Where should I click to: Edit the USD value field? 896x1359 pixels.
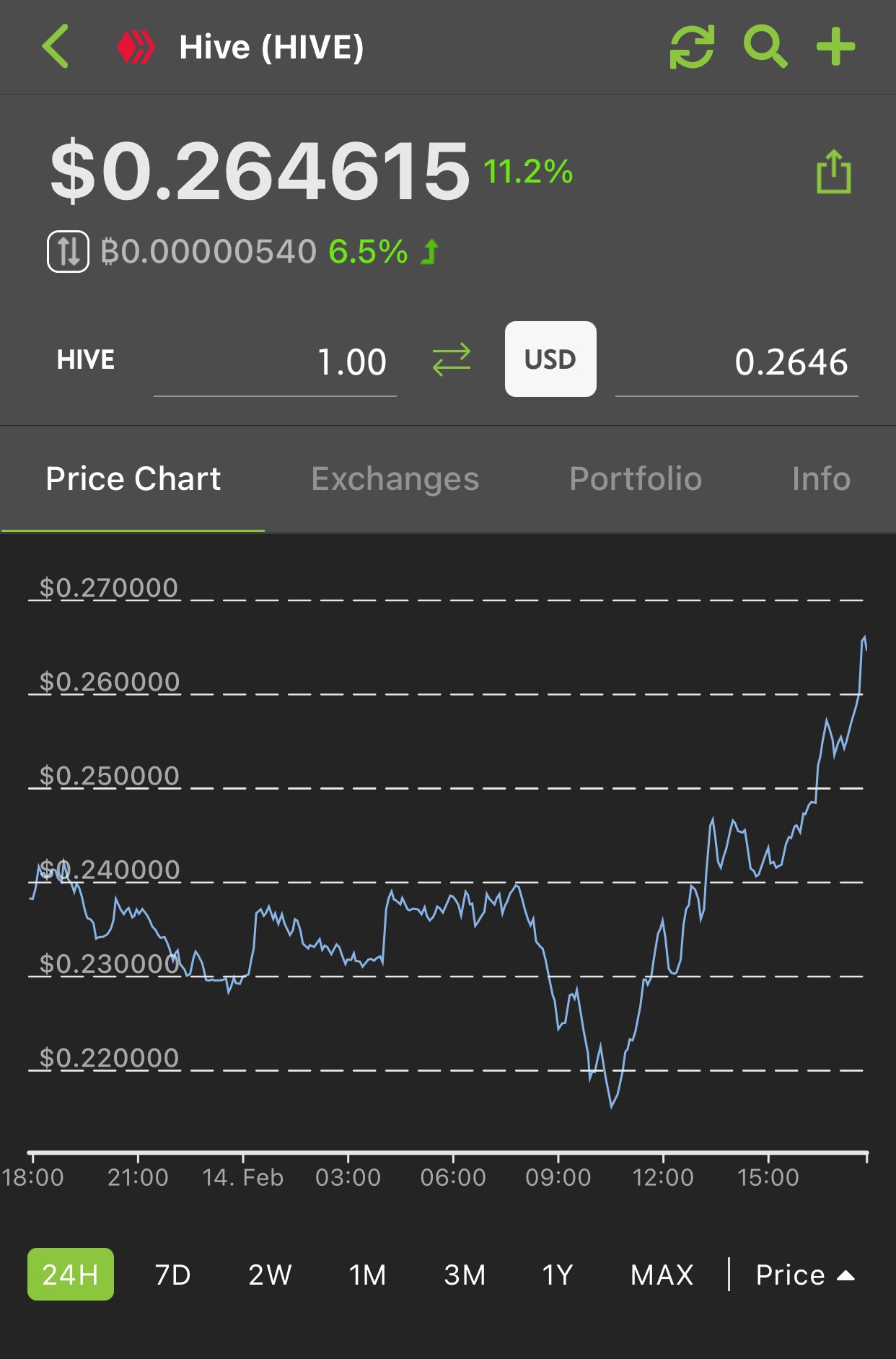coord(737,362)
